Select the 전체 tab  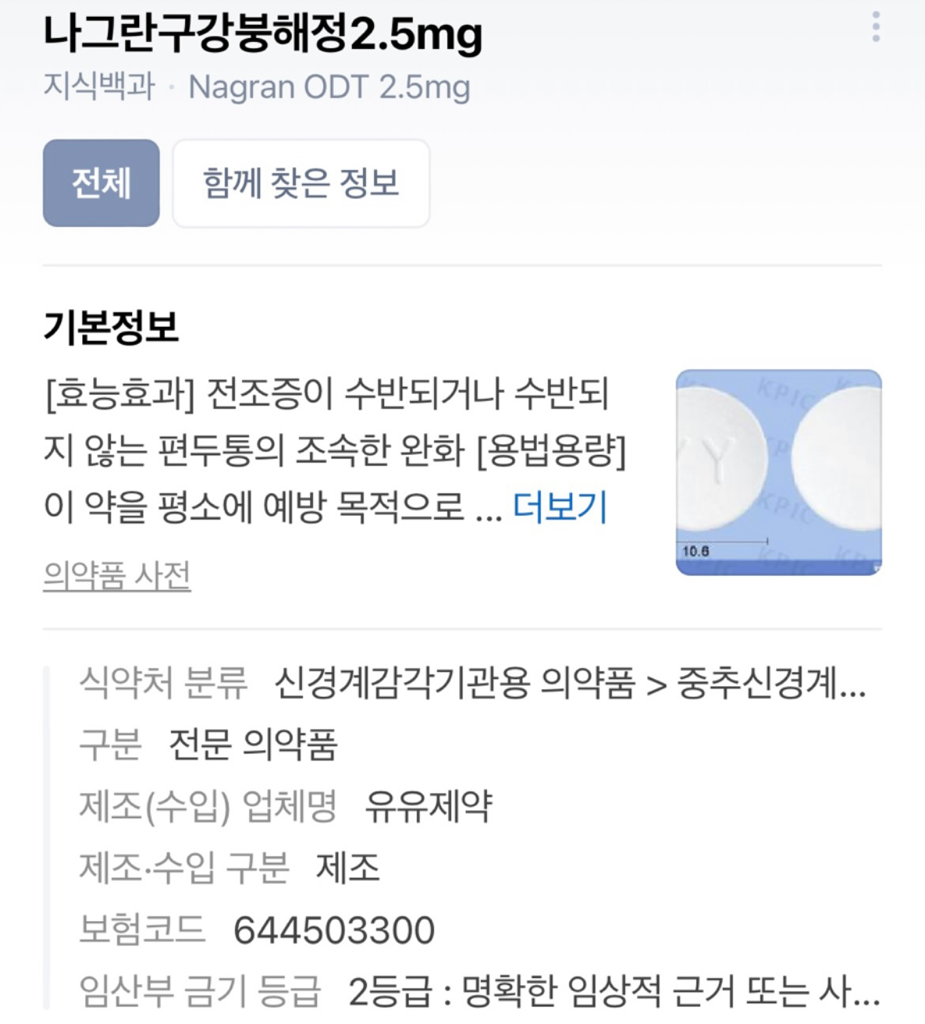[101, 183]
